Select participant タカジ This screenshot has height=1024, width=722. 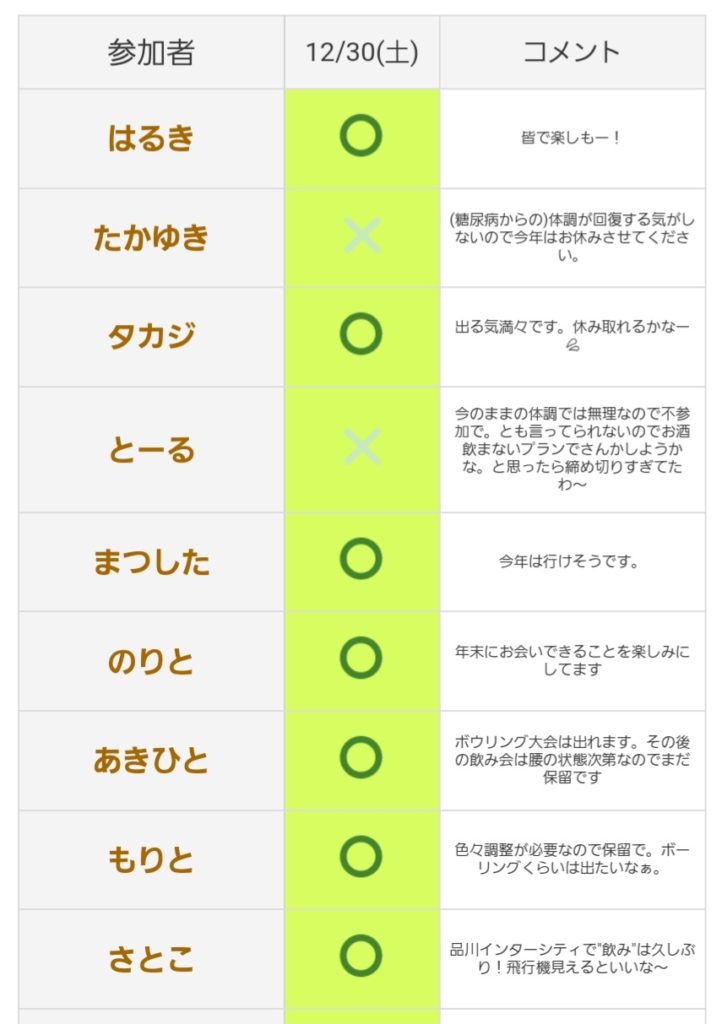151,337
